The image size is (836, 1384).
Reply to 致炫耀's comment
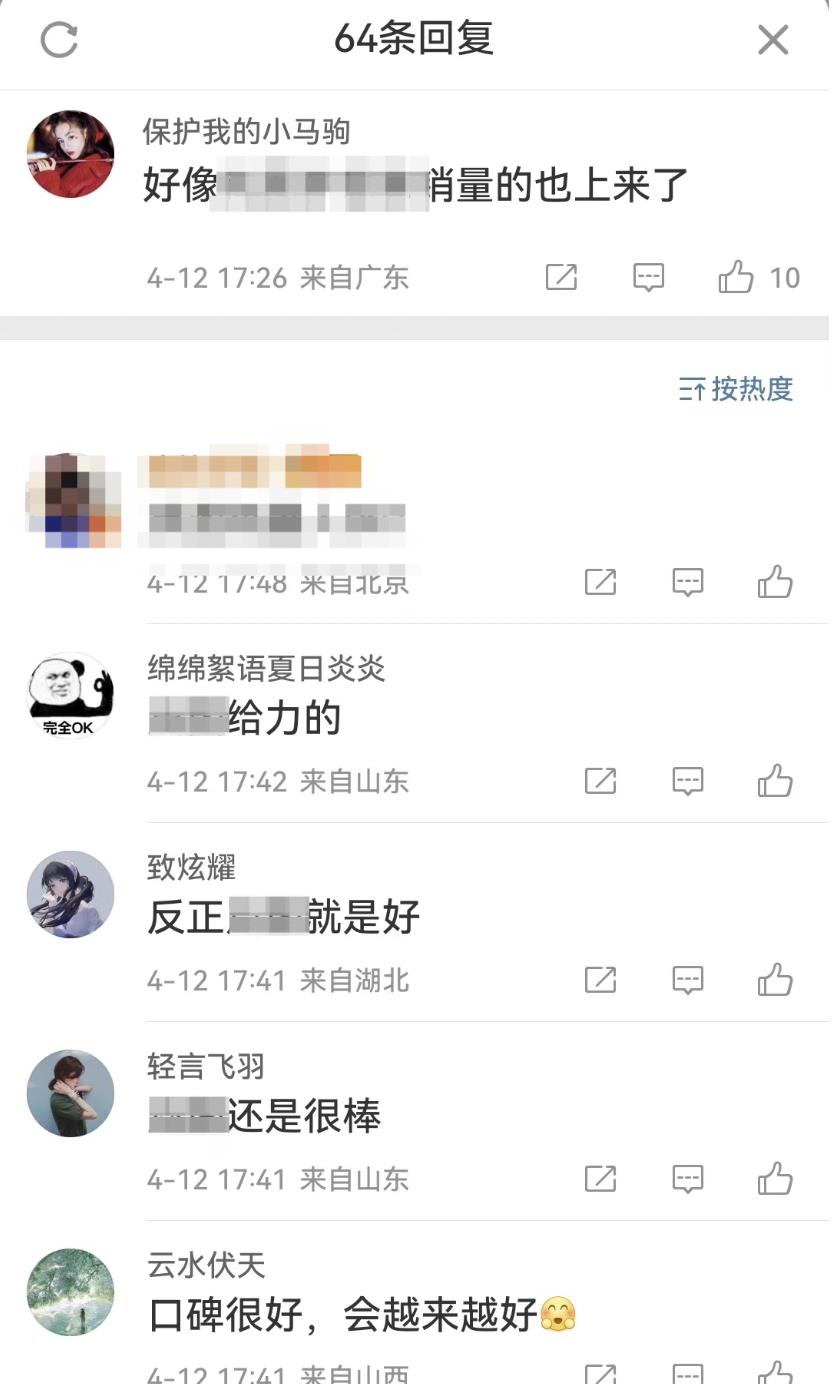pos(688,979)
